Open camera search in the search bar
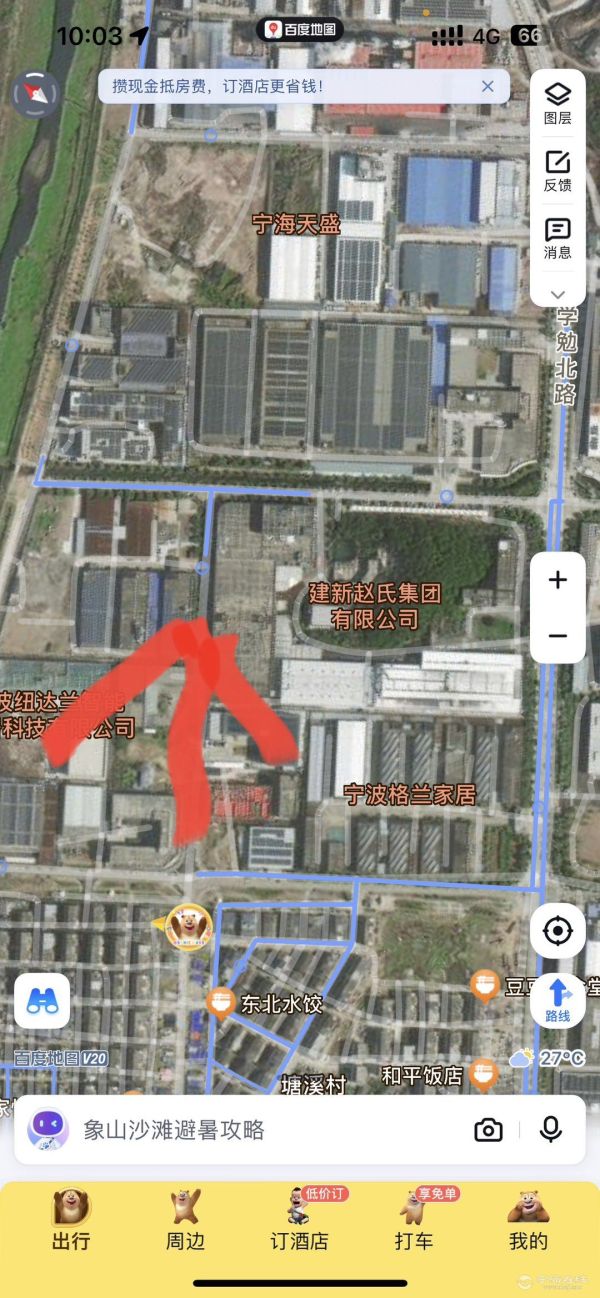Image resolution: width=600 pixels, height=1298 pixels. 488,1130
